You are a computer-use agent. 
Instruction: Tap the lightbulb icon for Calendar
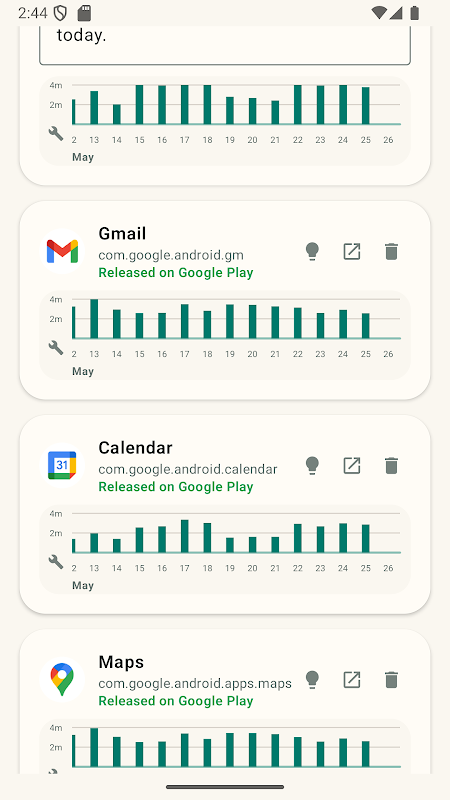[x=312, y=466]
